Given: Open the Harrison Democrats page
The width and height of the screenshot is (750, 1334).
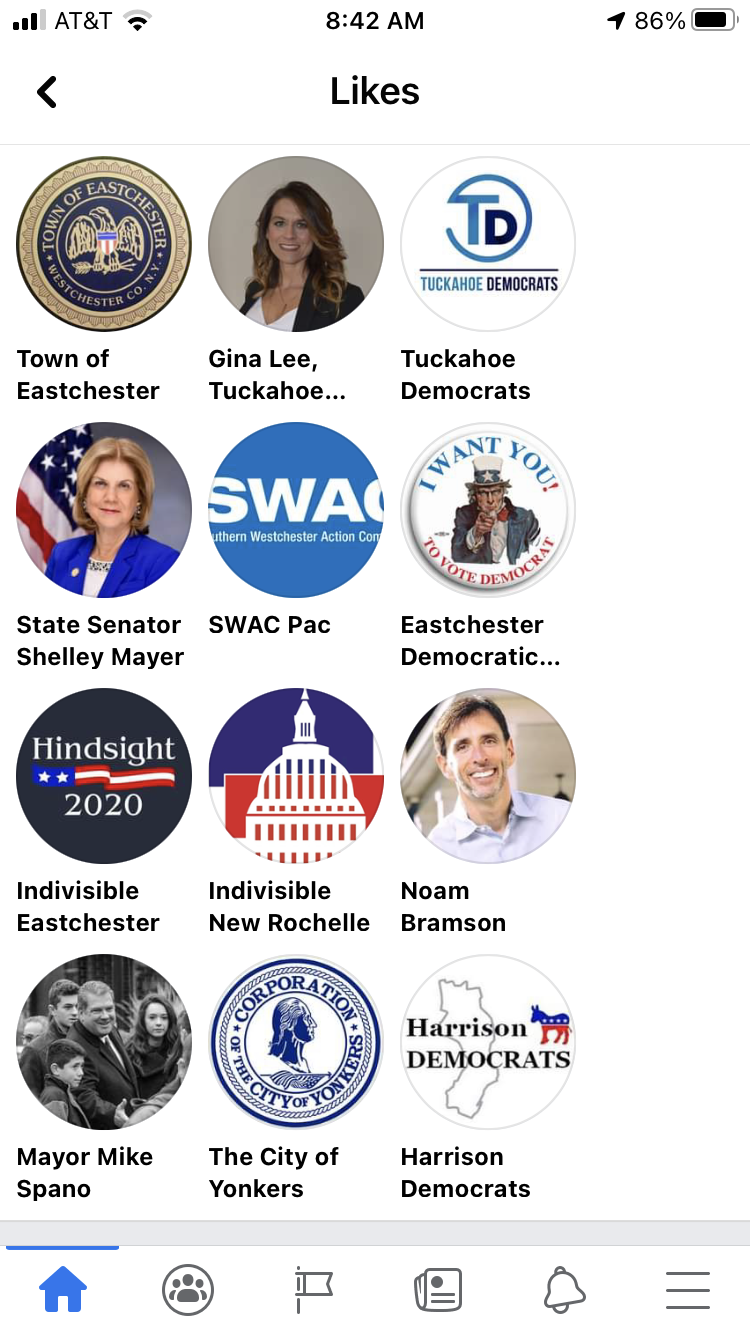Looking at the screenshot, I should pyautogui.click(x=487, y=1042).
